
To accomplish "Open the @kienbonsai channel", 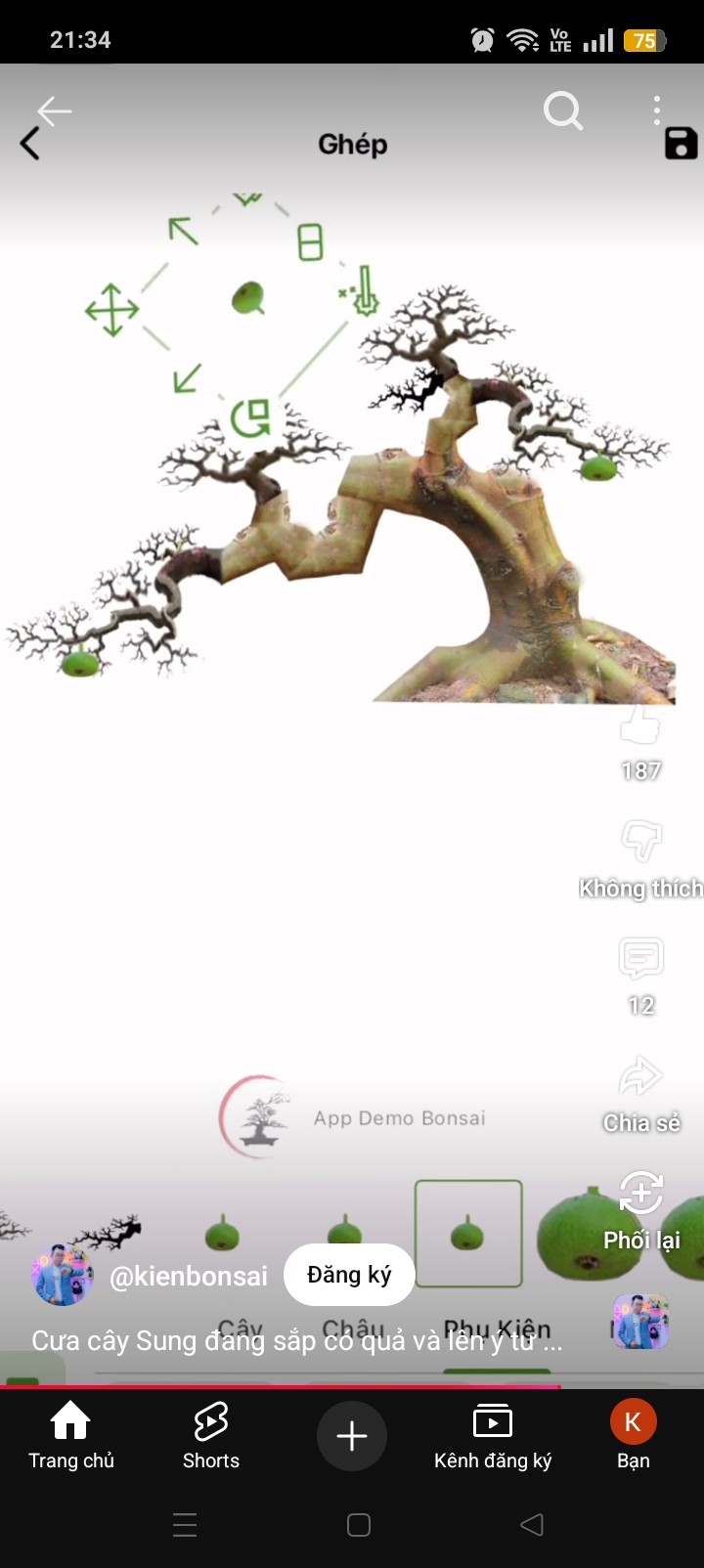I will (x=188, y=1277).
